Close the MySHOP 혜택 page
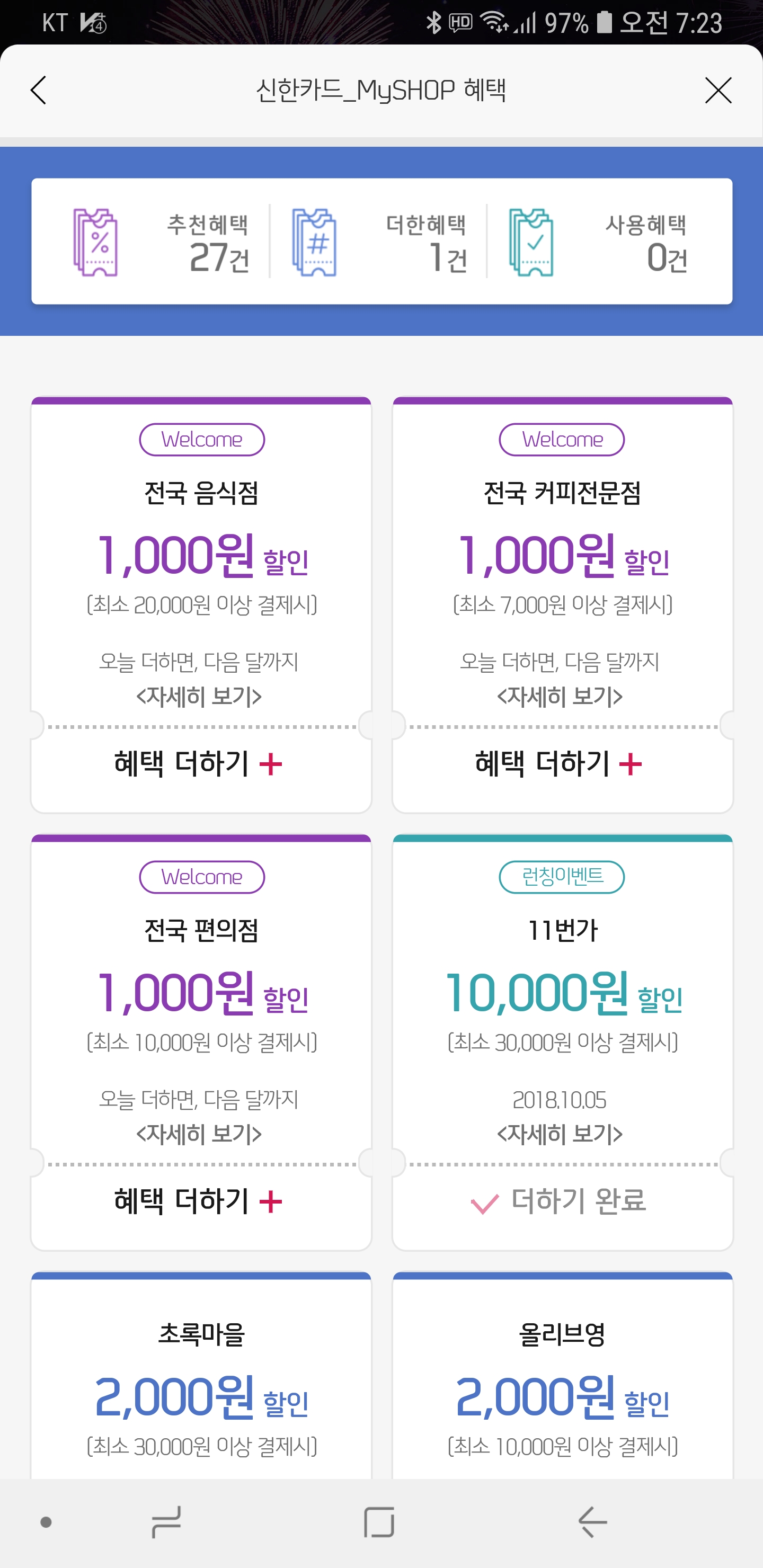The width and height of the screenshot is (763, 1568). point(718,91)
